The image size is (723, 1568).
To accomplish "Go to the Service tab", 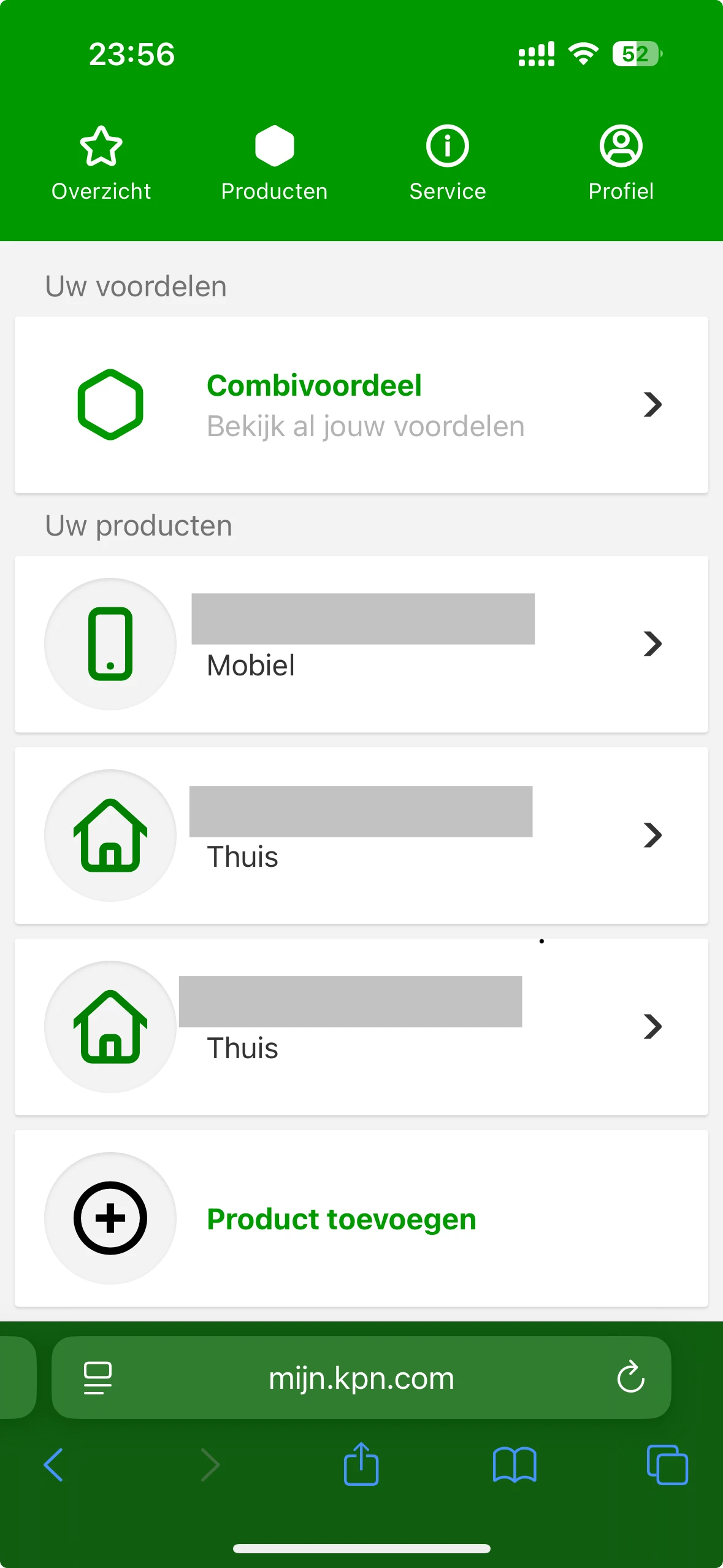I will pyautogui.click(x=448, y=163).
